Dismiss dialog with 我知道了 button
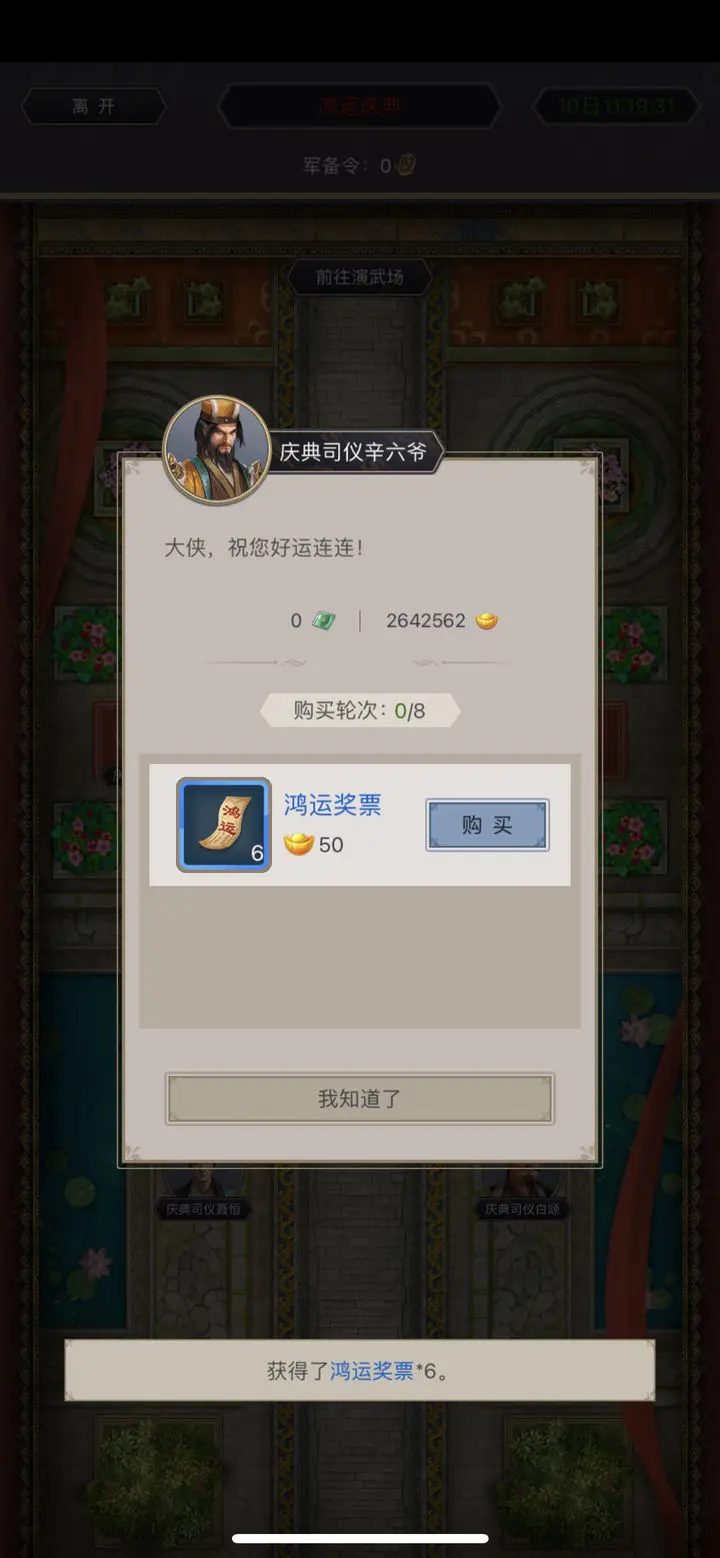Viewport: 720px width, 1558px height. [x=359, y=1099]
